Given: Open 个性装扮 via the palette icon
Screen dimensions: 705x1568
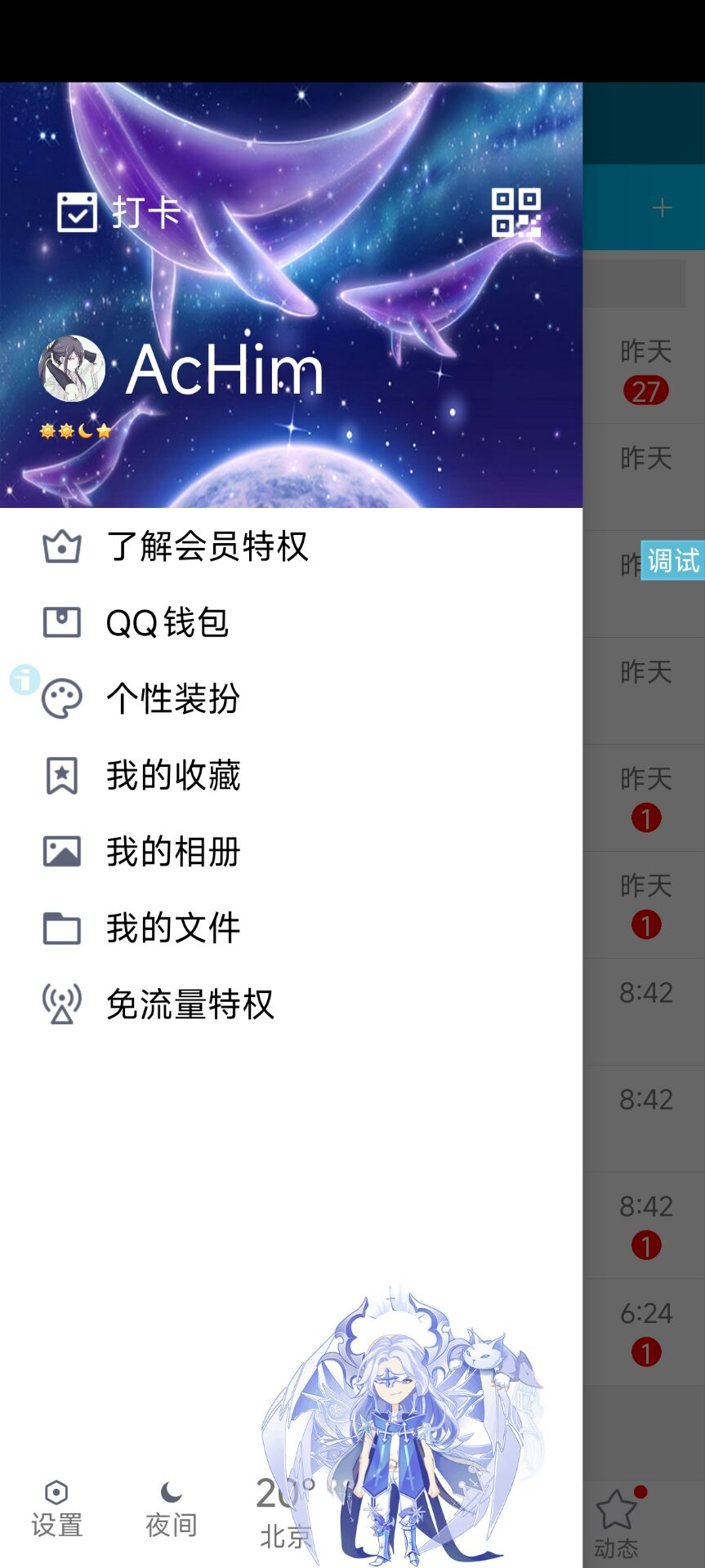Looking at the screenshot, I should (x=60, y=699).
